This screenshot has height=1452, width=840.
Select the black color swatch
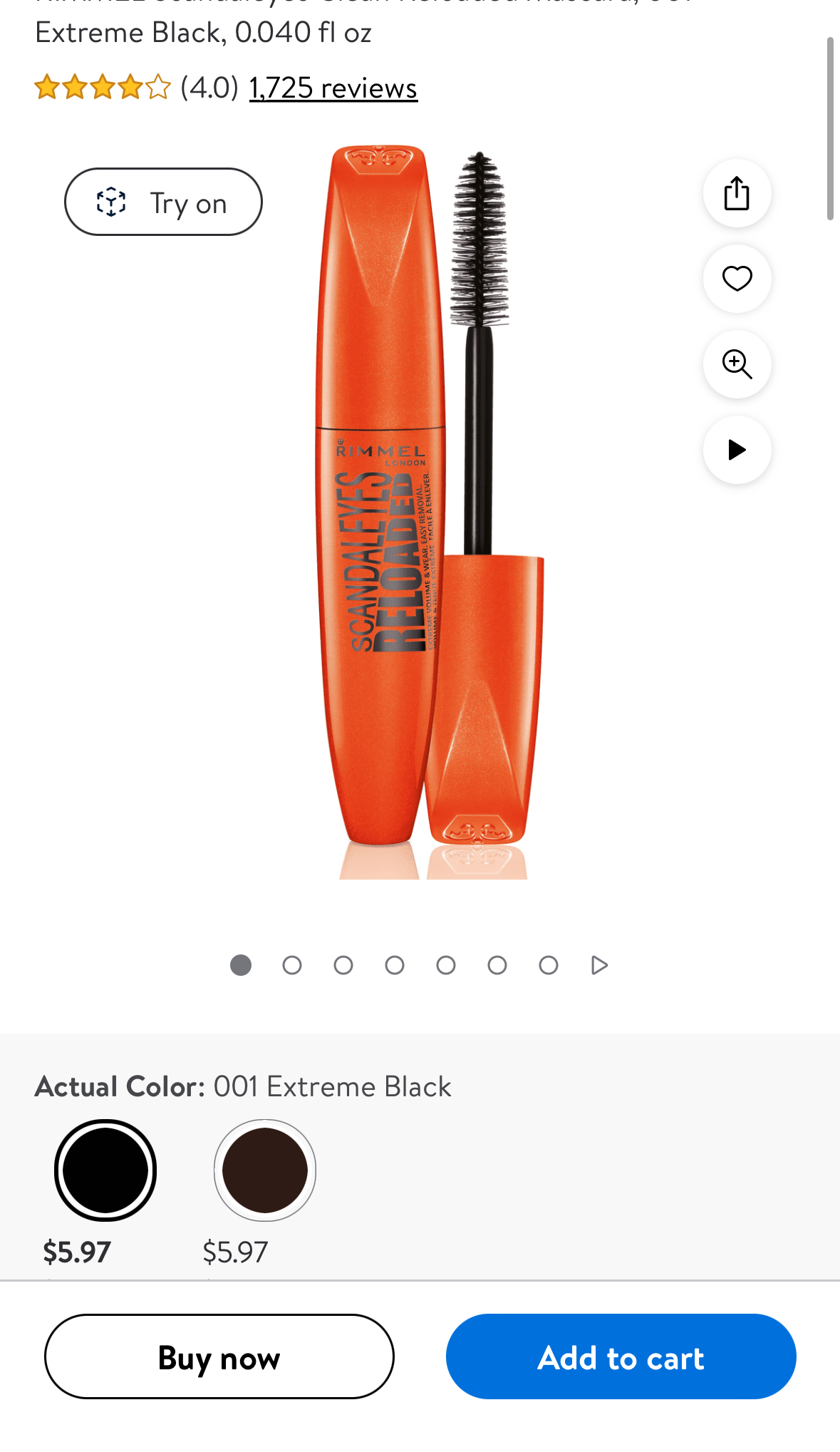click(x=105, y=1170)
